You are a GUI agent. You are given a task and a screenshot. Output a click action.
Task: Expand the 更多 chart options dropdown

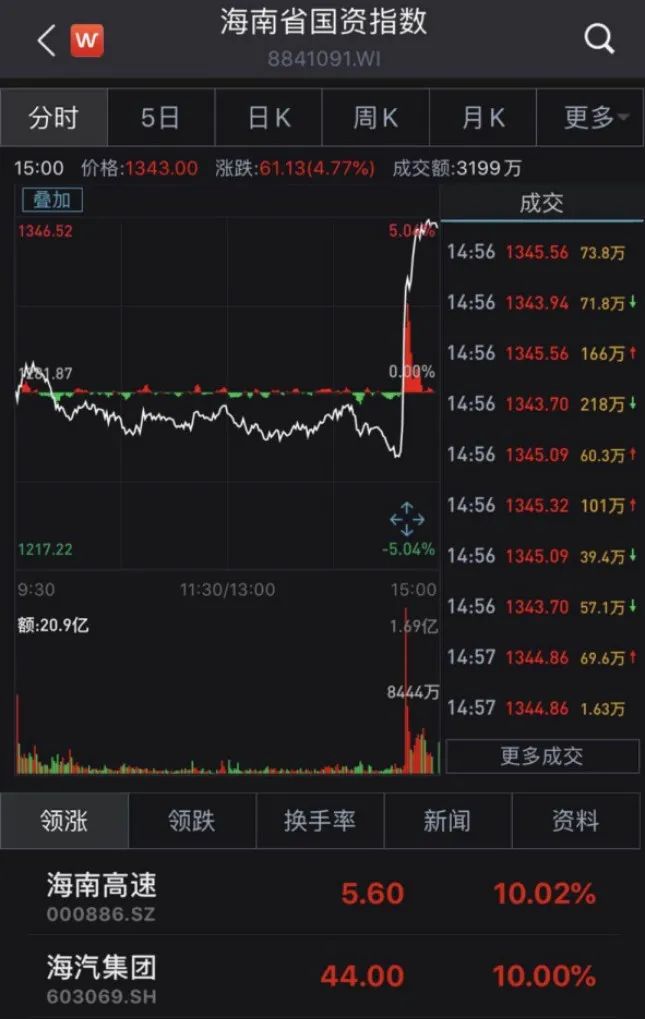(x=592, y=118)
